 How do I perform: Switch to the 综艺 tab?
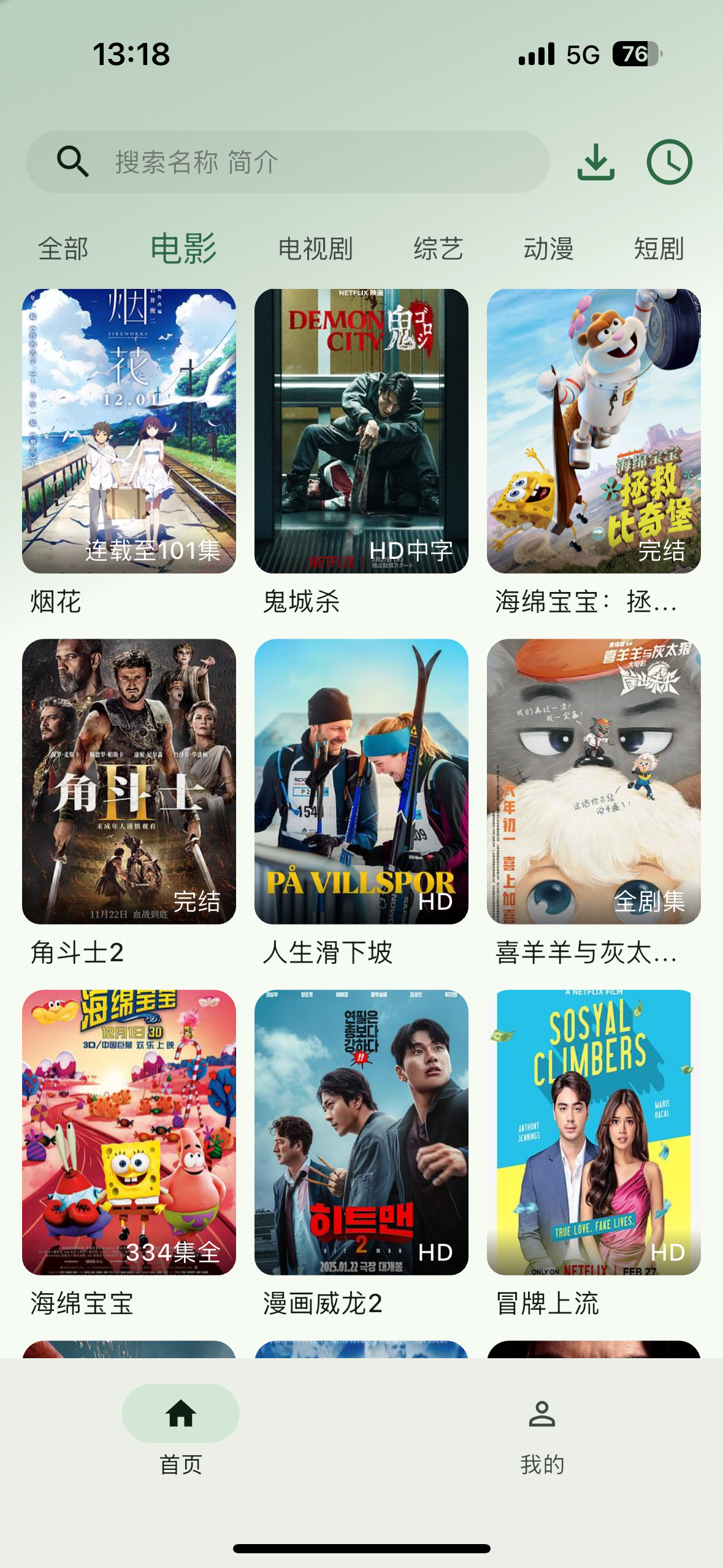(x=438, y=249)
